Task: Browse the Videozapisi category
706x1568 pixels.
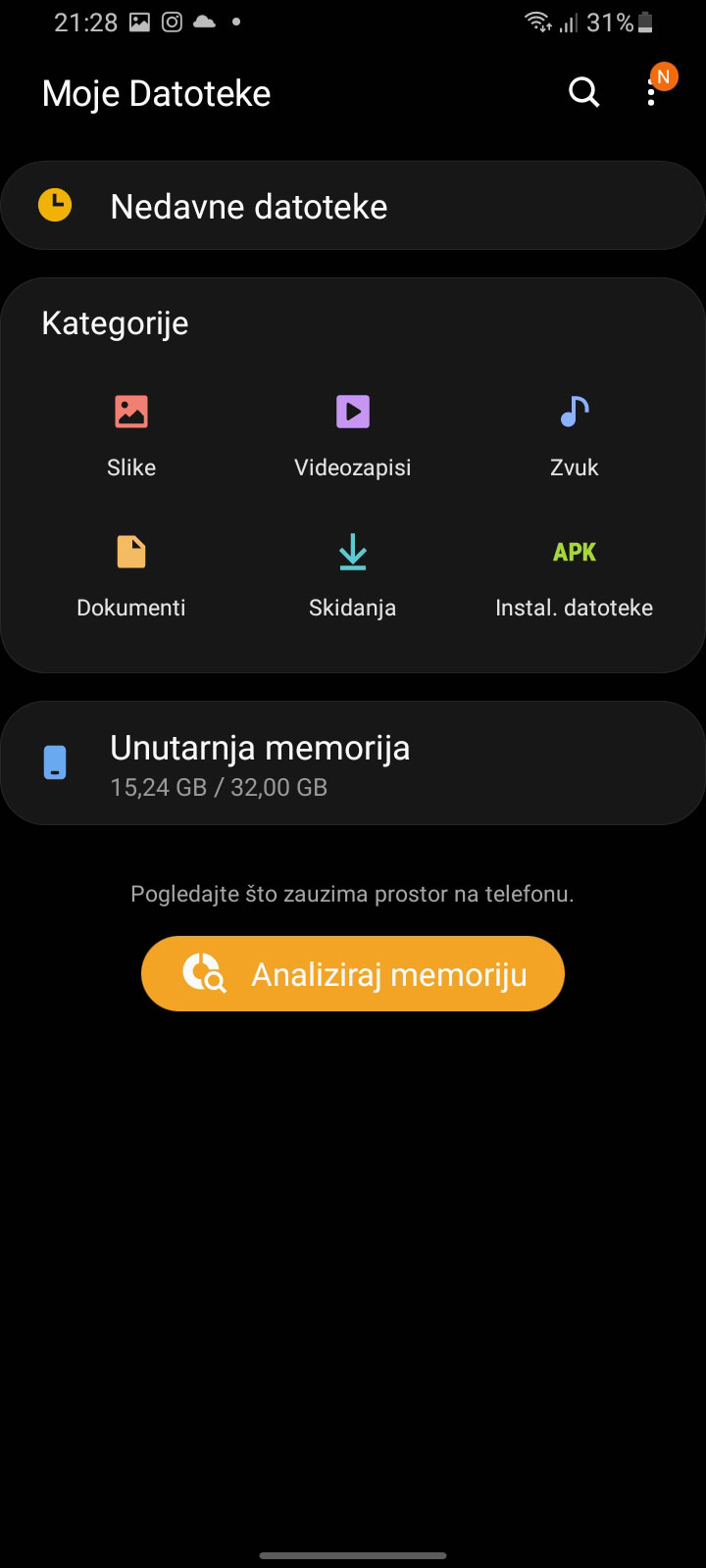Action: 353,434
